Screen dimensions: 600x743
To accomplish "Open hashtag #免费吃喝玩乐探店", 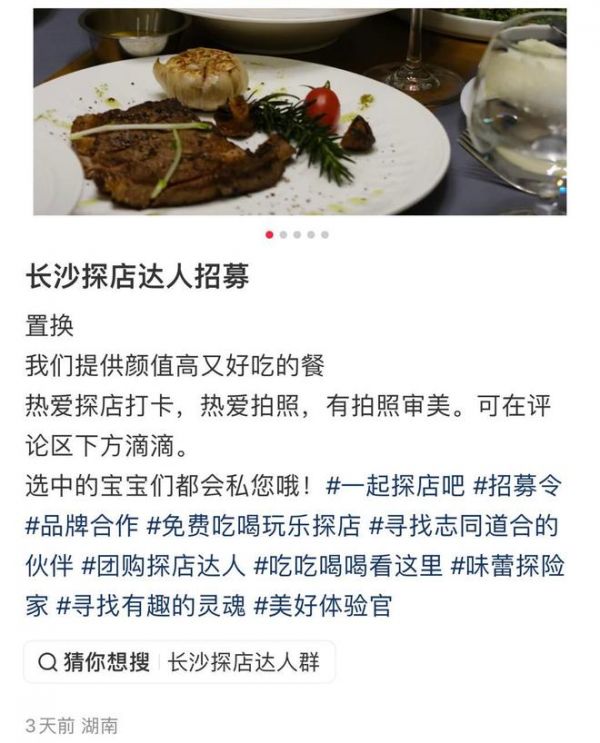I will pos(254,526).
